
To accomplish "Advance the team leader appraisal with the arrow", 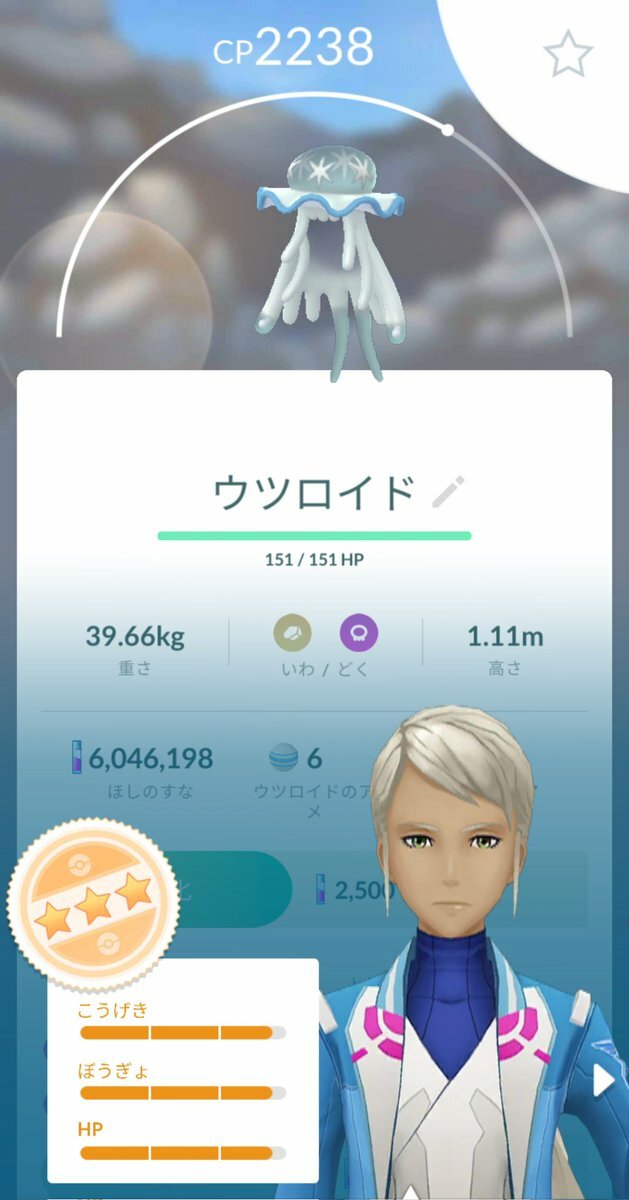I will pyautogui.click(x=603, y=1079).
